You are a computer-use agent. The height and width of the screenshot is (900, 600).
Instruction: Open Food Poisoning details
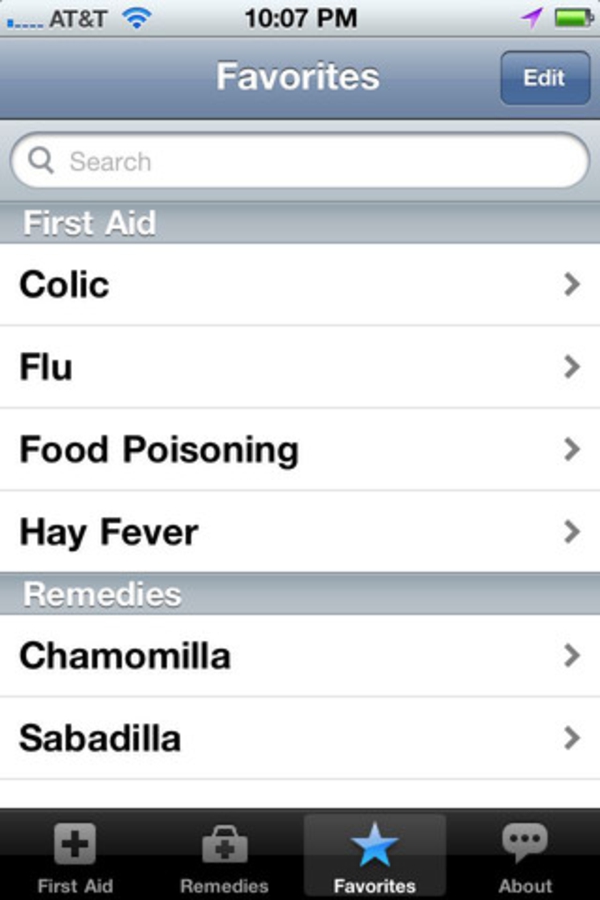tap(300, 449)
